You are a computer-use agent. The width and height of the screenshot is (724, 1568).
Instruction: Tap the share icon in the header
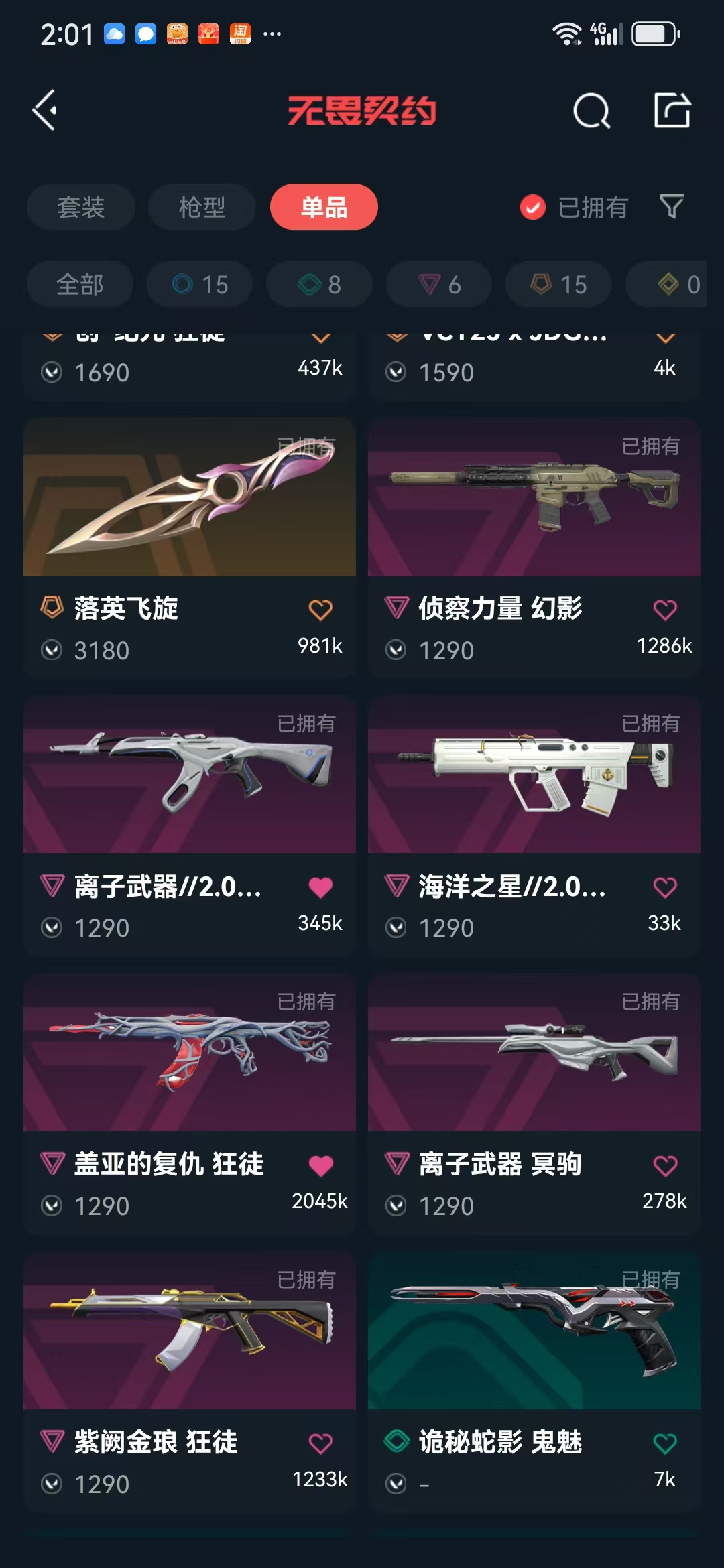tap(672, 111)
